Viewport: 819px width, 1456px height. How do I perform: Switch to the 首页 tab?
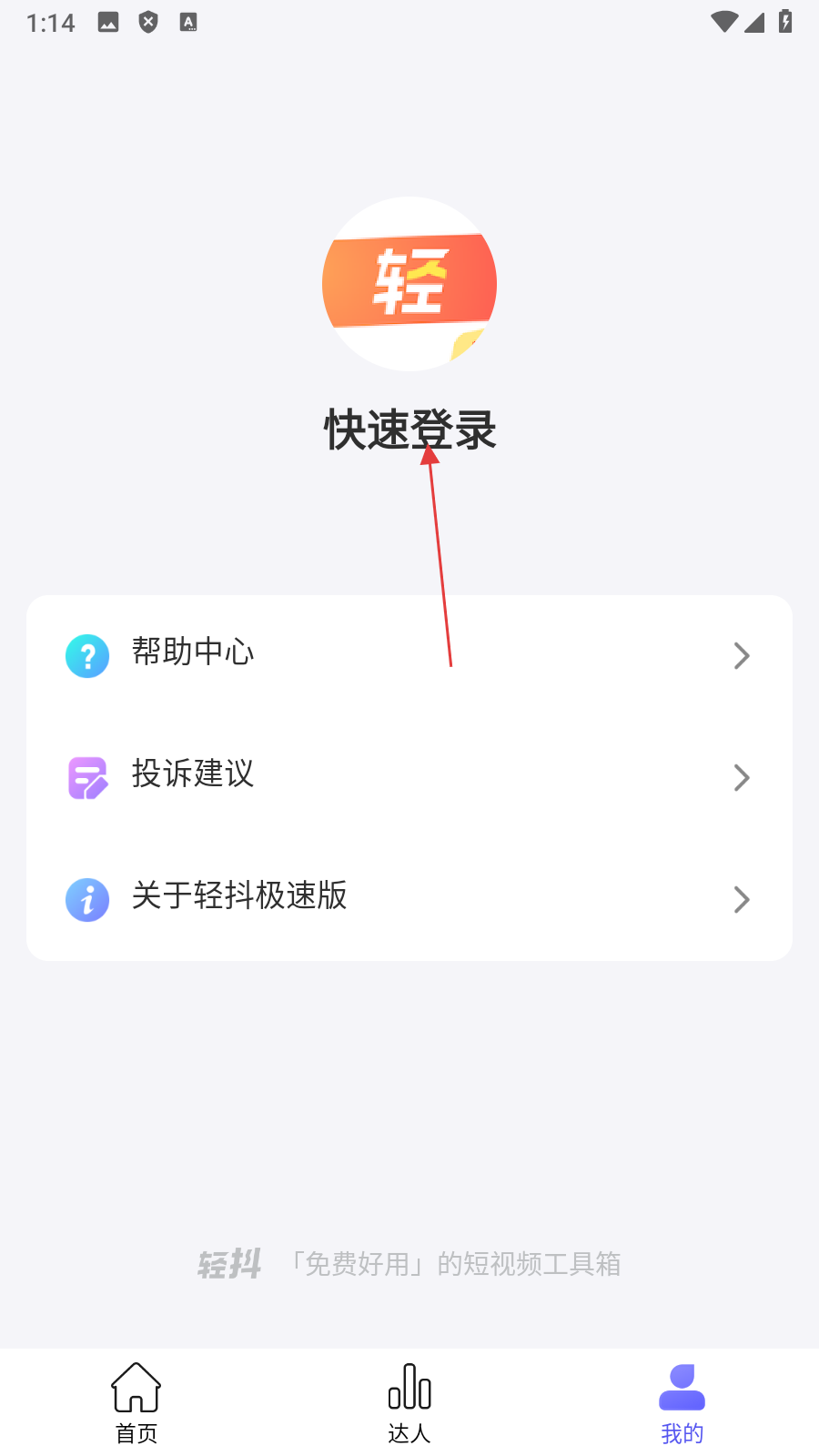(136, 1403)
